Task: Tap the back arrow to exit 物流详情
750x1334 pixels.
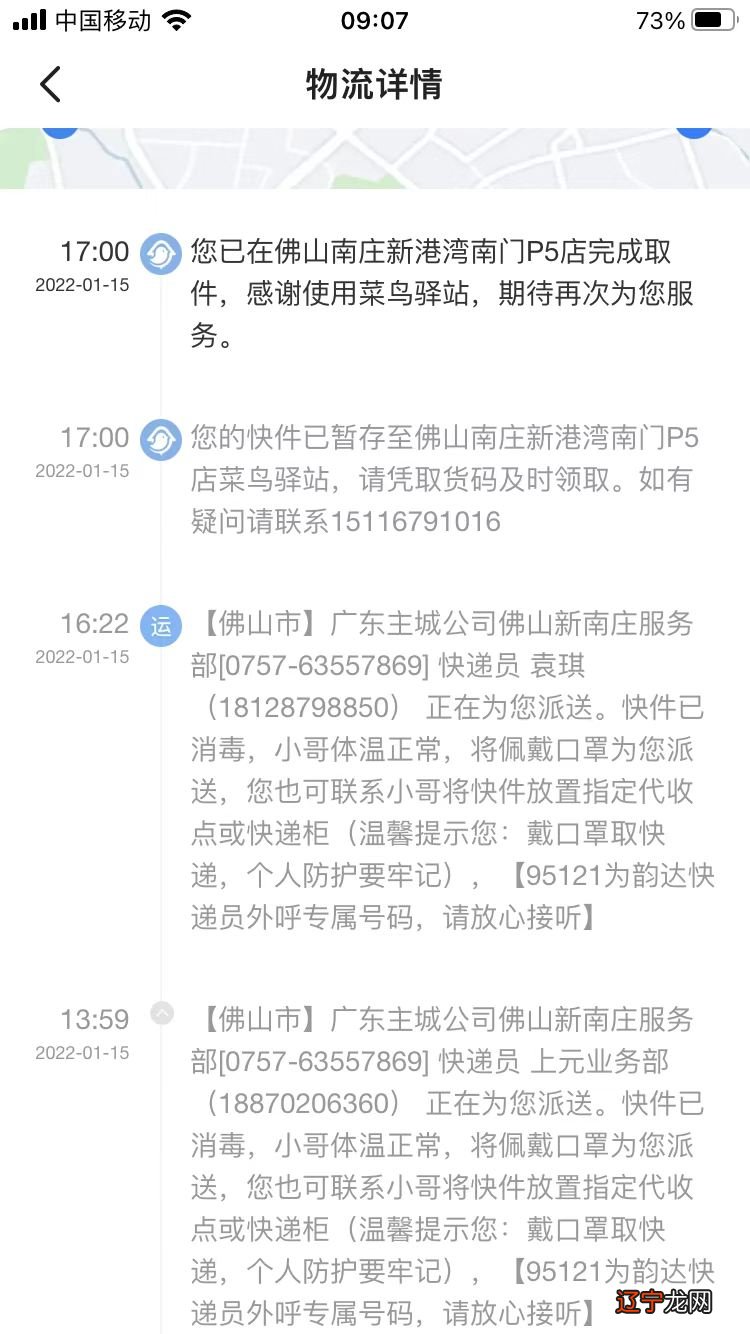Action: pos(52,84)
